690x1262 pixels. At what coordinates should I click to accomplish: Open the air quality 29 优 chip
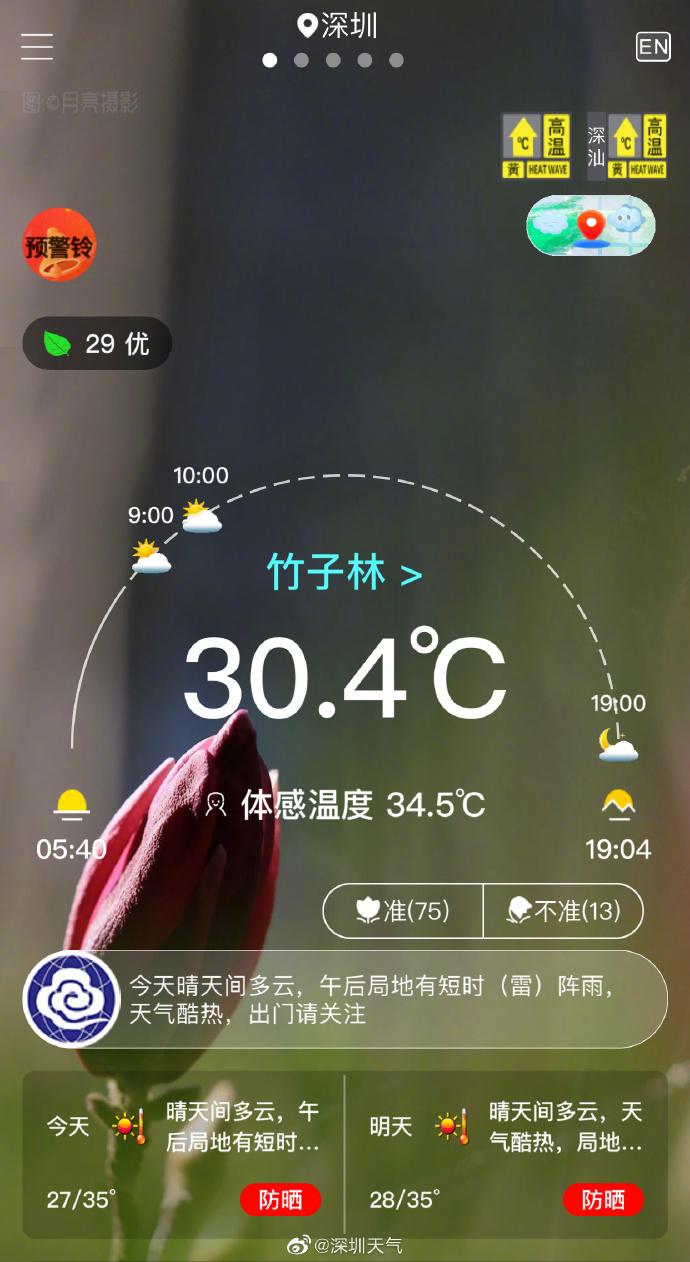coord(97,344)
